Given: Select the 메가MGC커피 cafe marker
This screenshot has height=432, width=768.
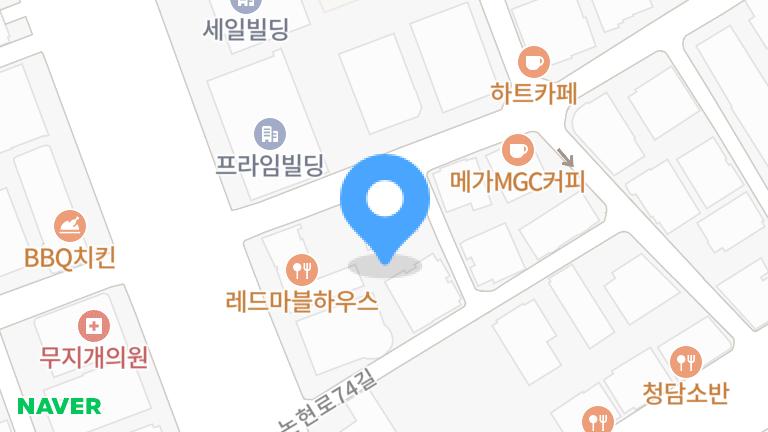Looking at the screenshot, I should click(x=516, y=151).
